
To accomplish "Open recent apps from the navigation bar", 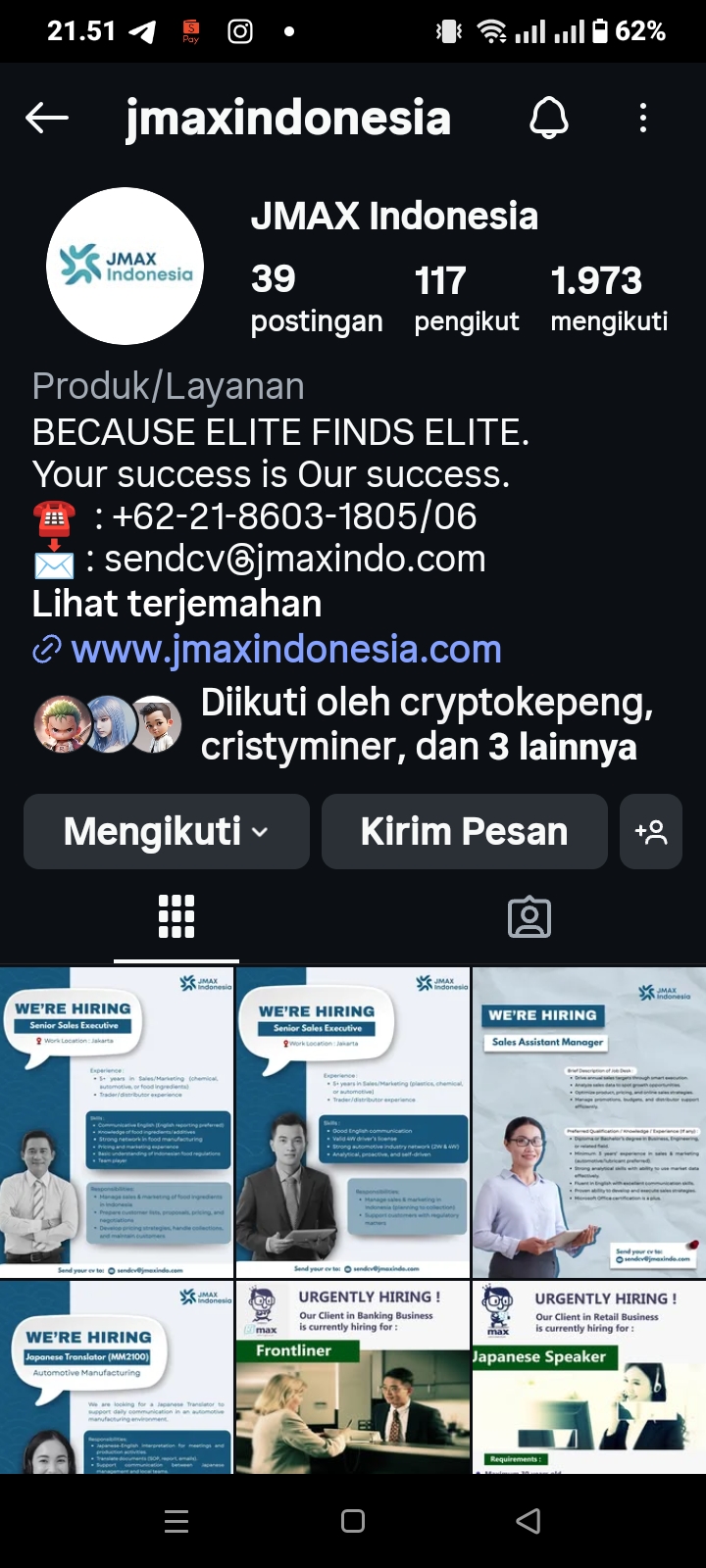I will click(176, 1521).
